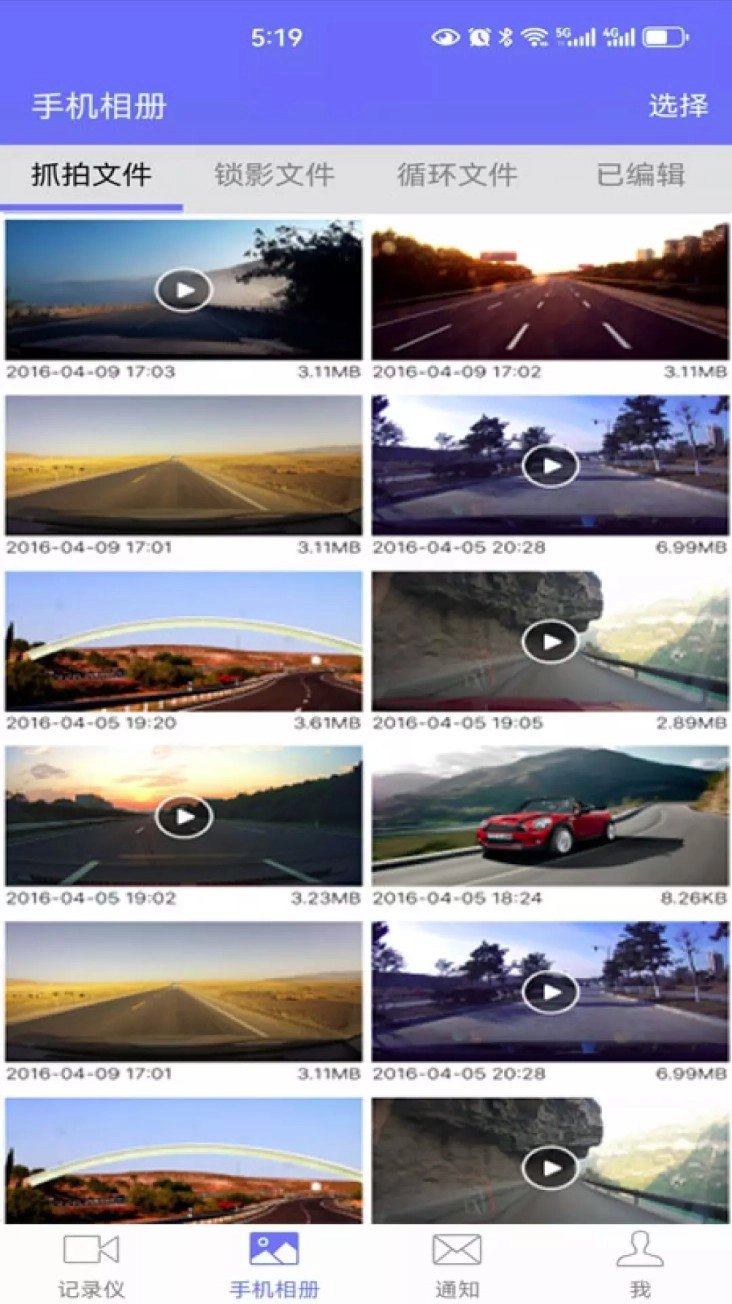Open the 3.61MB photo from 2016-04-05 19:20
This screenshot has height=1304, width=732.
(x=184, y=641)
